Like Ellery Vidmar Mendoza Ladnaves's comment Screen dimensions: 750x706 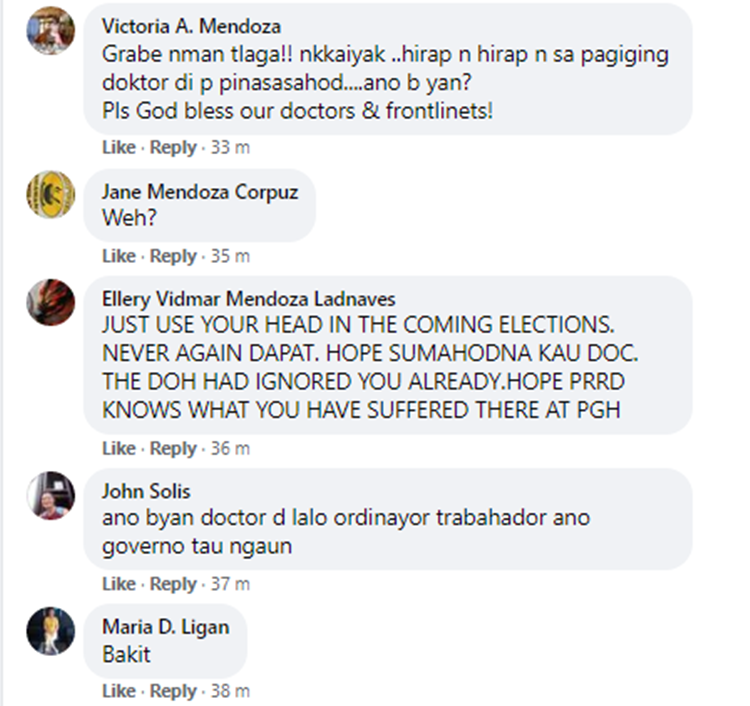pos(118,448)
